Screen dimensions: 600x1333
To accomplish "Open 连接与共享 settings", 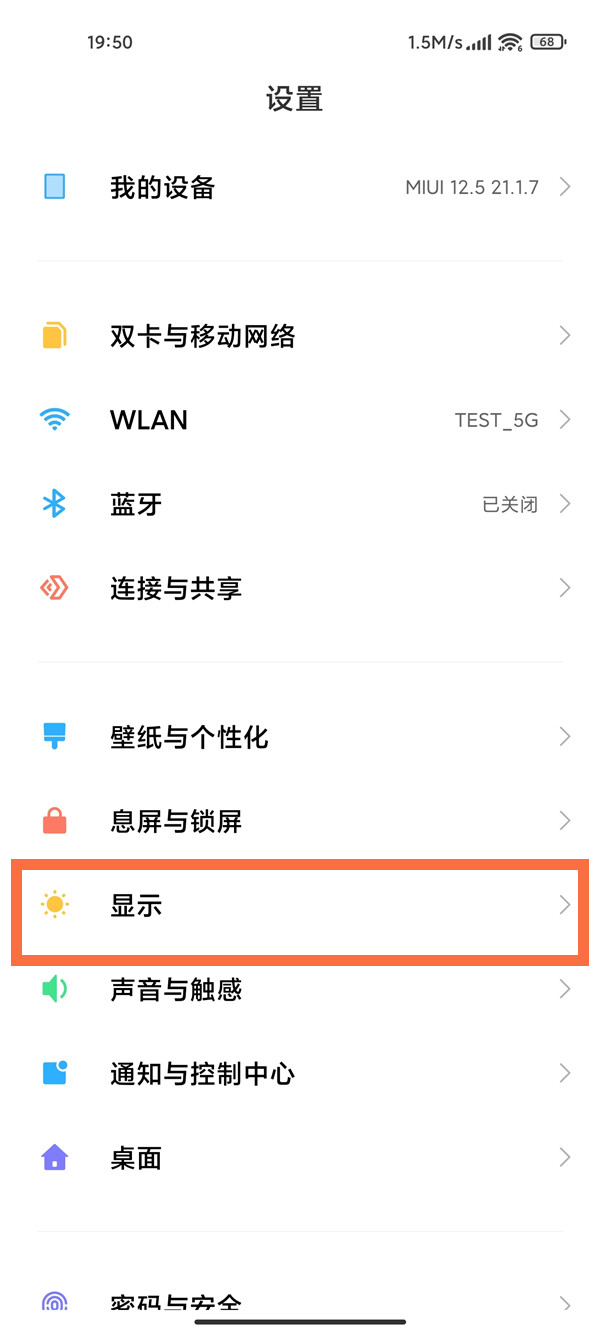I will click(300, 588).
